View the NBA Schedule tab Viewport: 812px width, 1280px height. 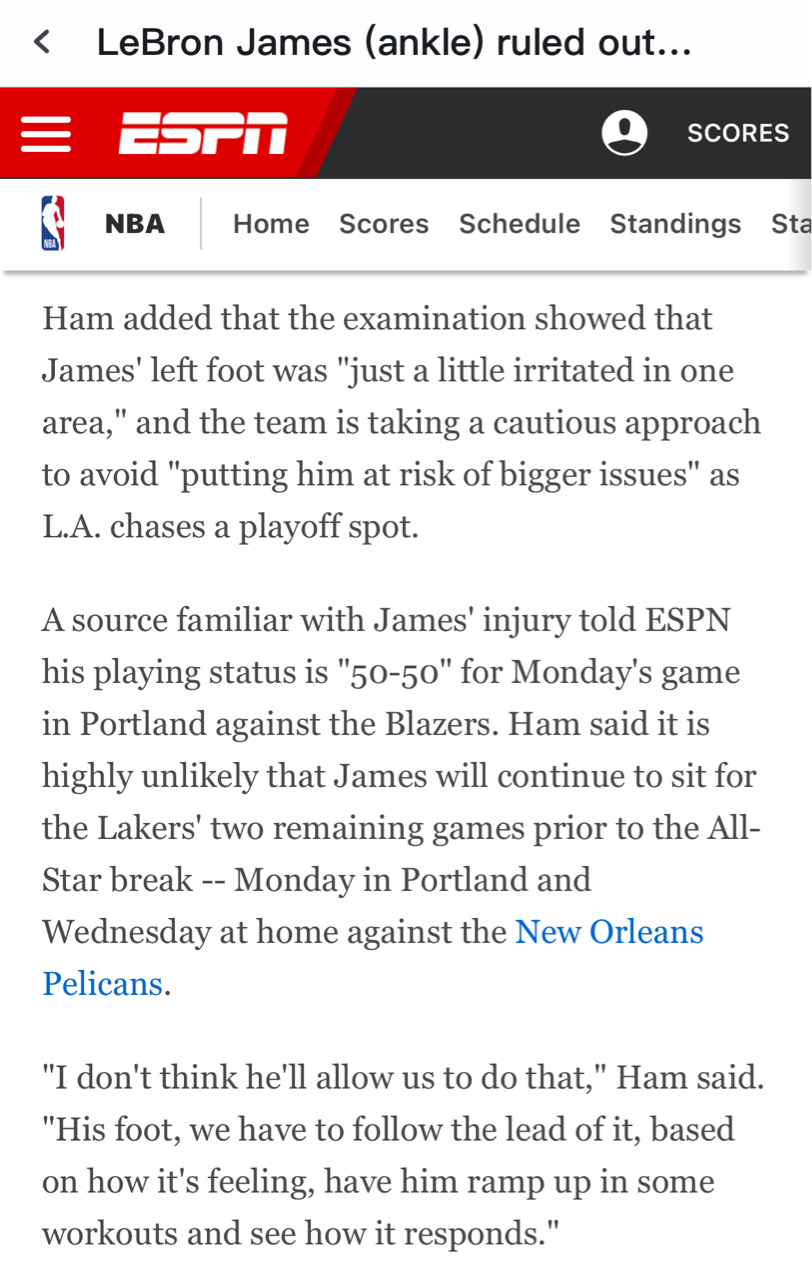pyautogui.click(x=519, y=224)
